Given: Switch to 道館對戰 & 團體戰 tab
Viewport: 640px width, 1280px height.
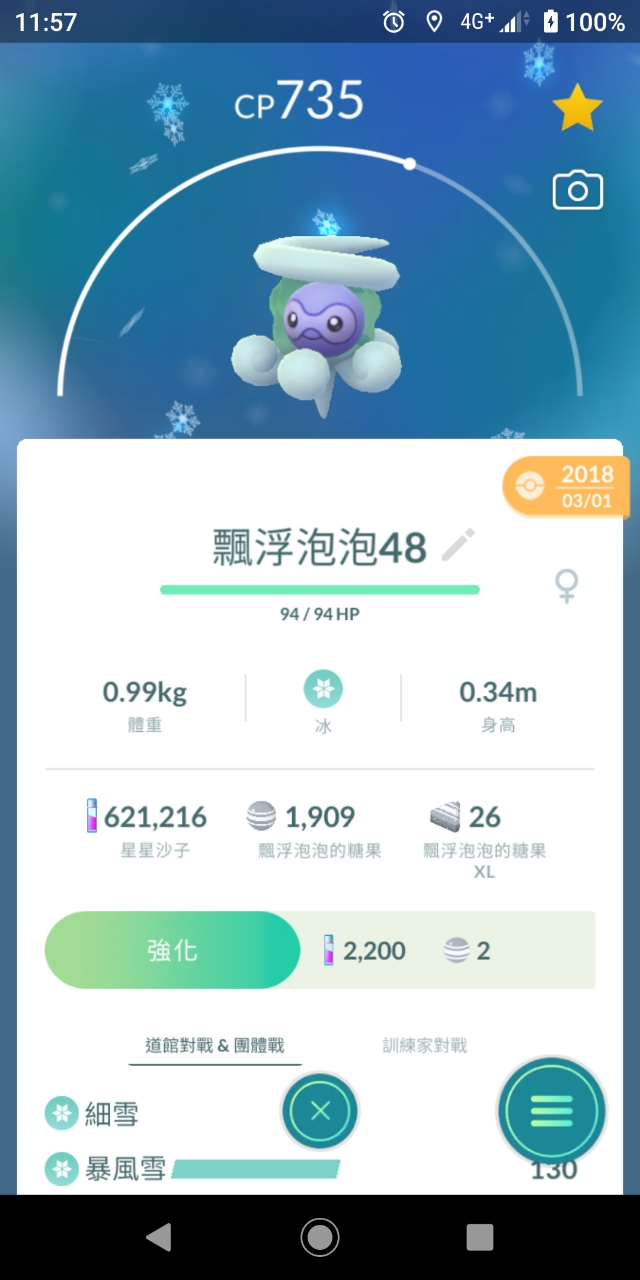Looking at the screenshot, I should pyautogui.click(x=215, y=1045).
